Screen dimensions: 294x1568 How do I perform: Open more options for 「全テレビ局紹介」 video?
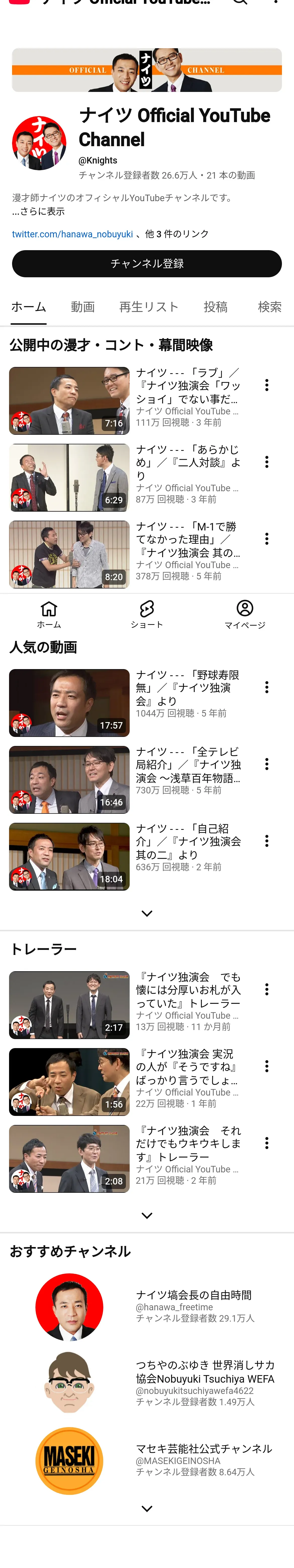click(x=267, y=764)
